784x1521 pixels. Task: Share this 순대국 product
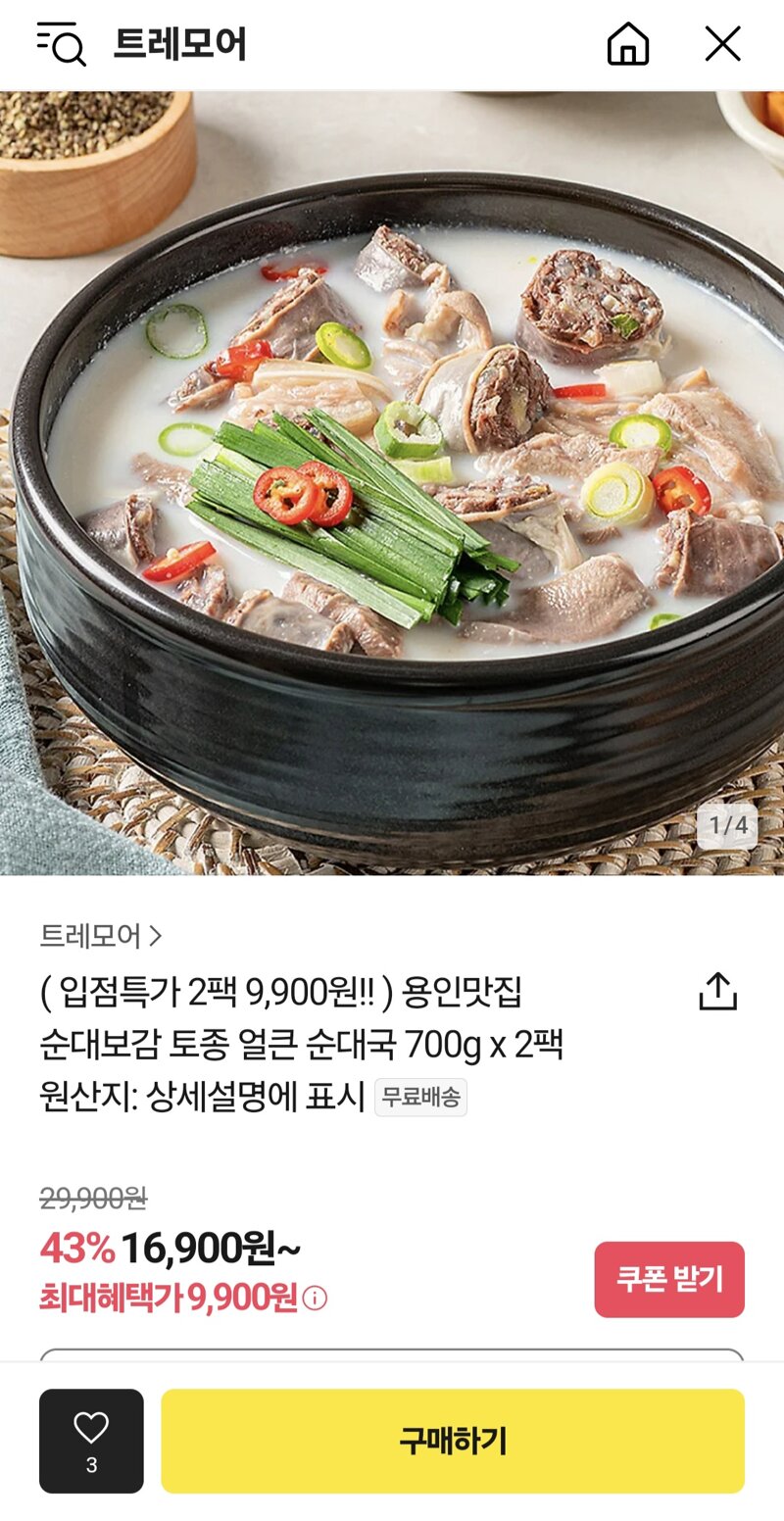click(717, 992)
